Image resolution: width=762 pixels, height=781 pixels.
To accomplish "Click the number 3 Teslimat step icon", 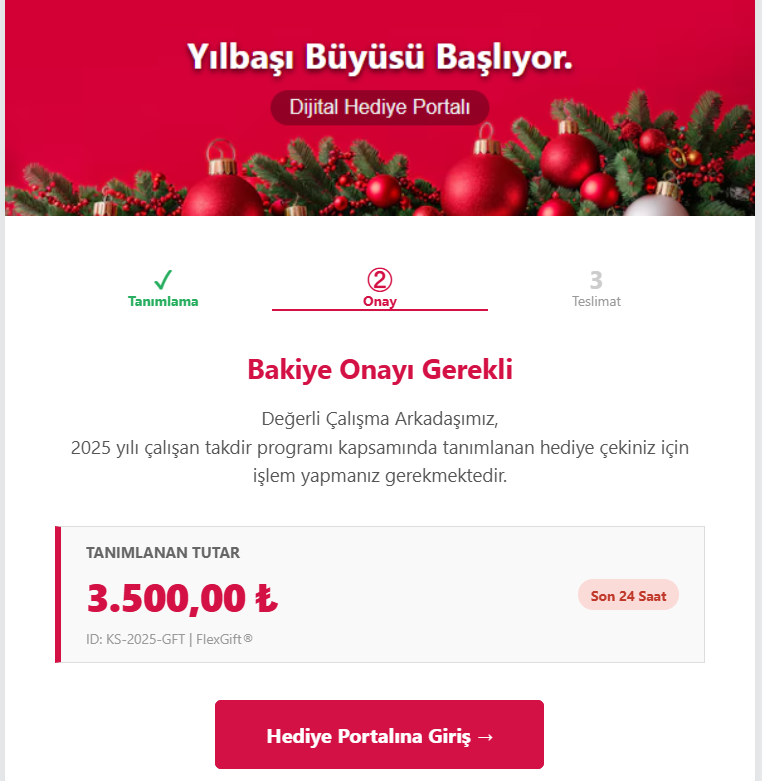I will click(x=597, y=281).
